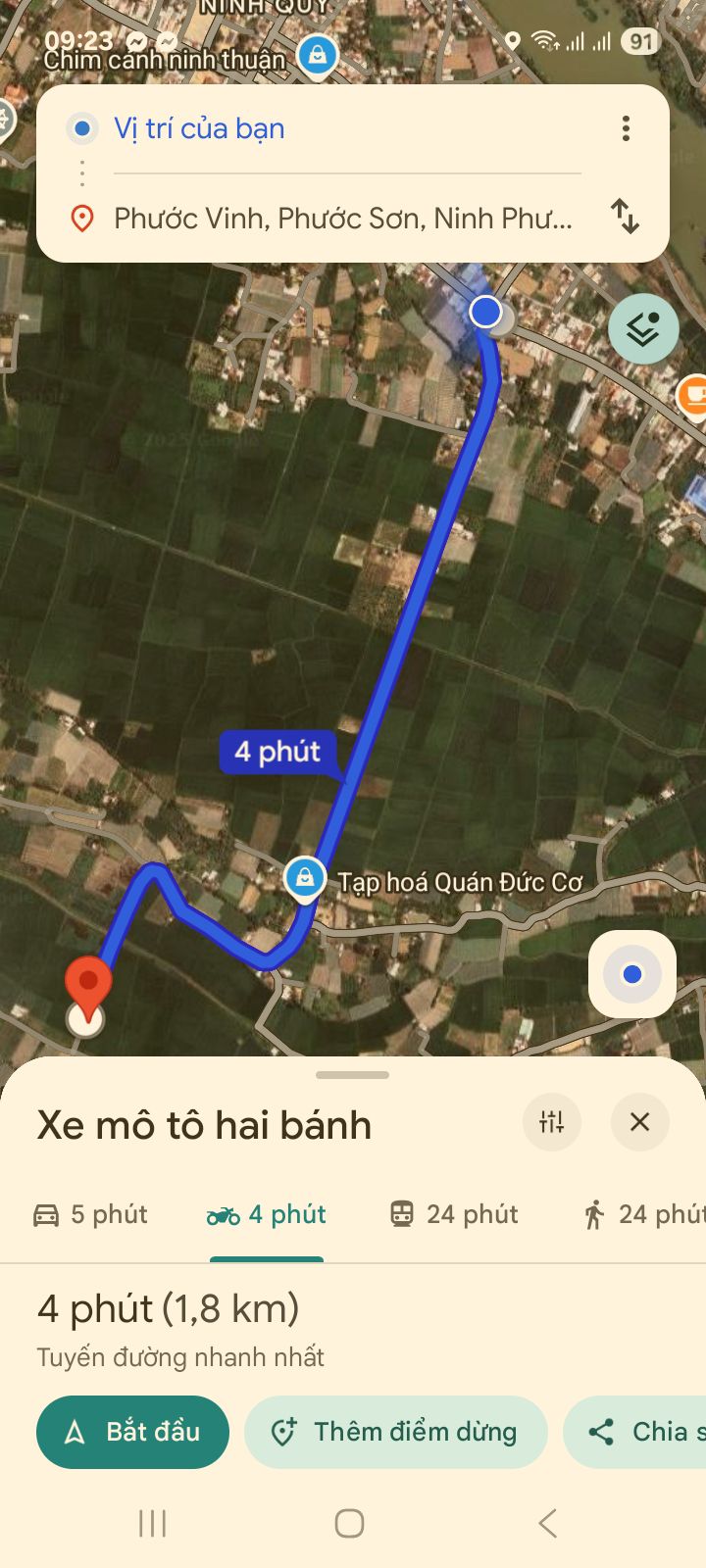Image resolution: width=706 pixels, height=1568 pixels.
Task: Open recent apps from the navigation bar
Action: pos(153,1523)
